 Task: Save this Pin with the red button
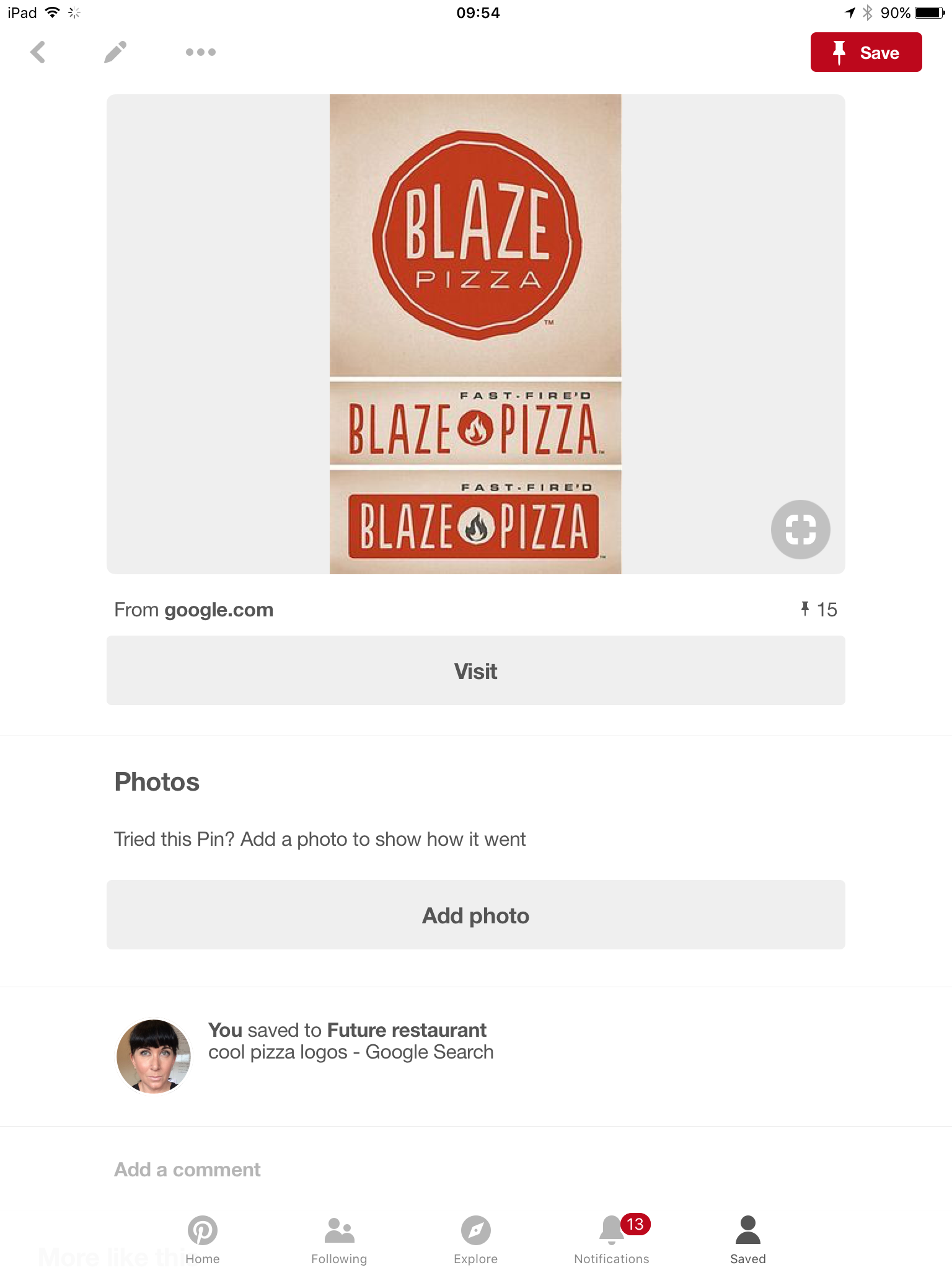(865, 53)
